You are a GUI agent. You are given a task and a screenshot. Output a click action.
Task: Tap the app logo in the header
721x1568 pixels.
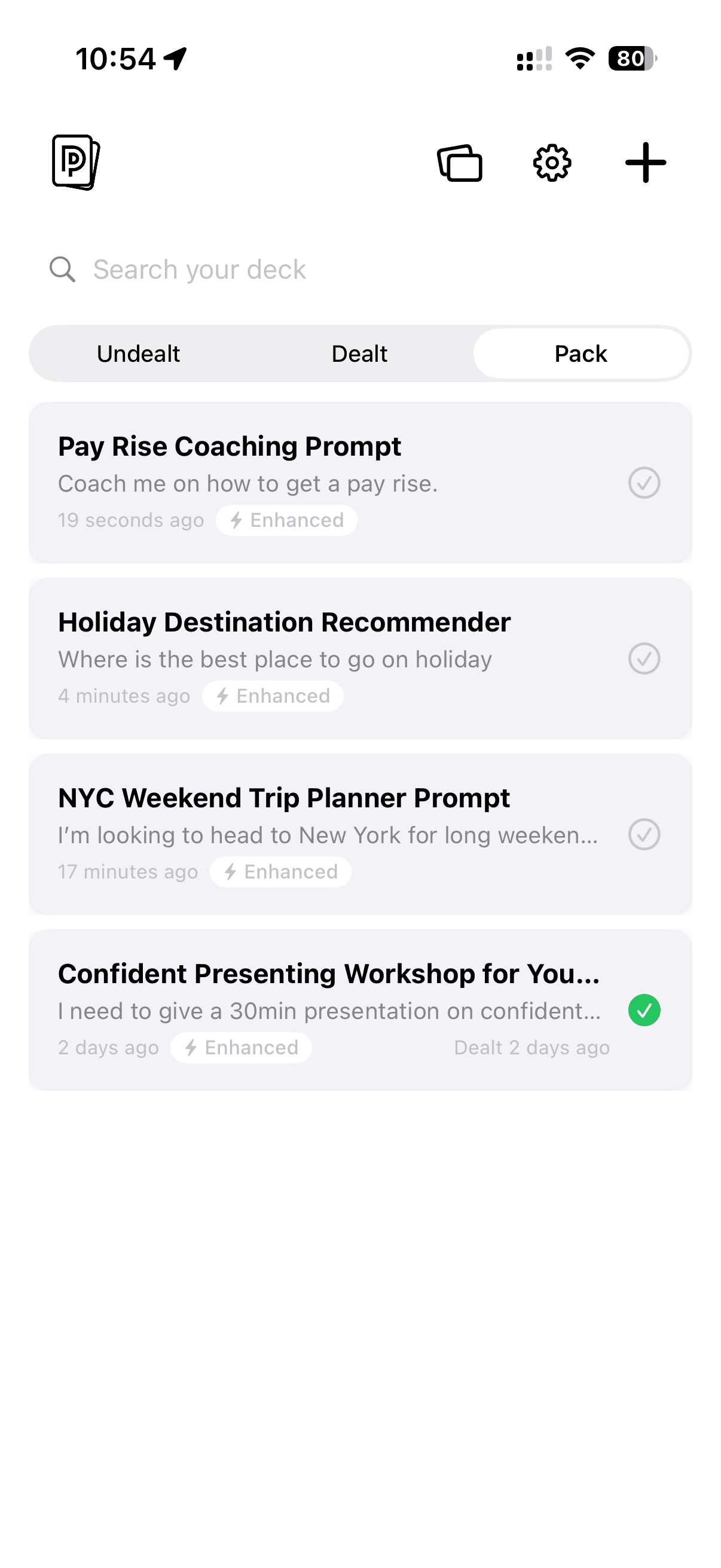75,162
